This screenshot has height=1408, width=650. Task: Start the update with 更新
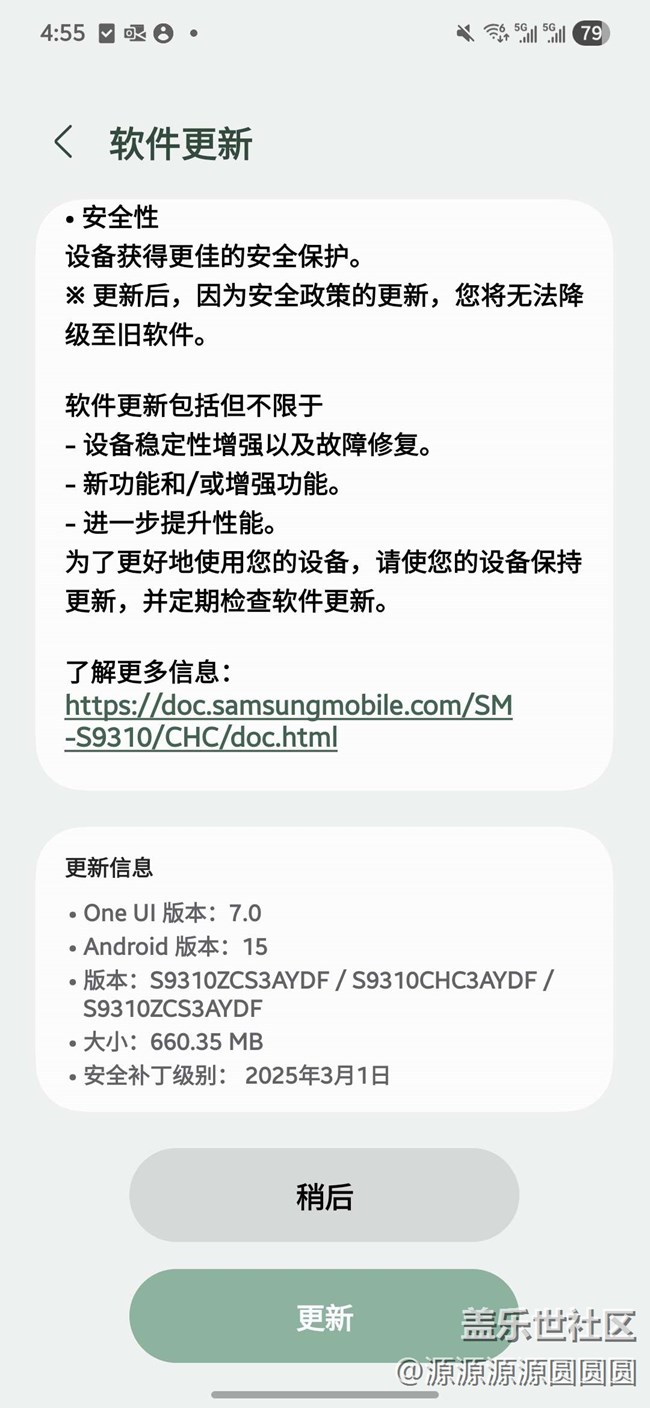[x=324, y=1317]
